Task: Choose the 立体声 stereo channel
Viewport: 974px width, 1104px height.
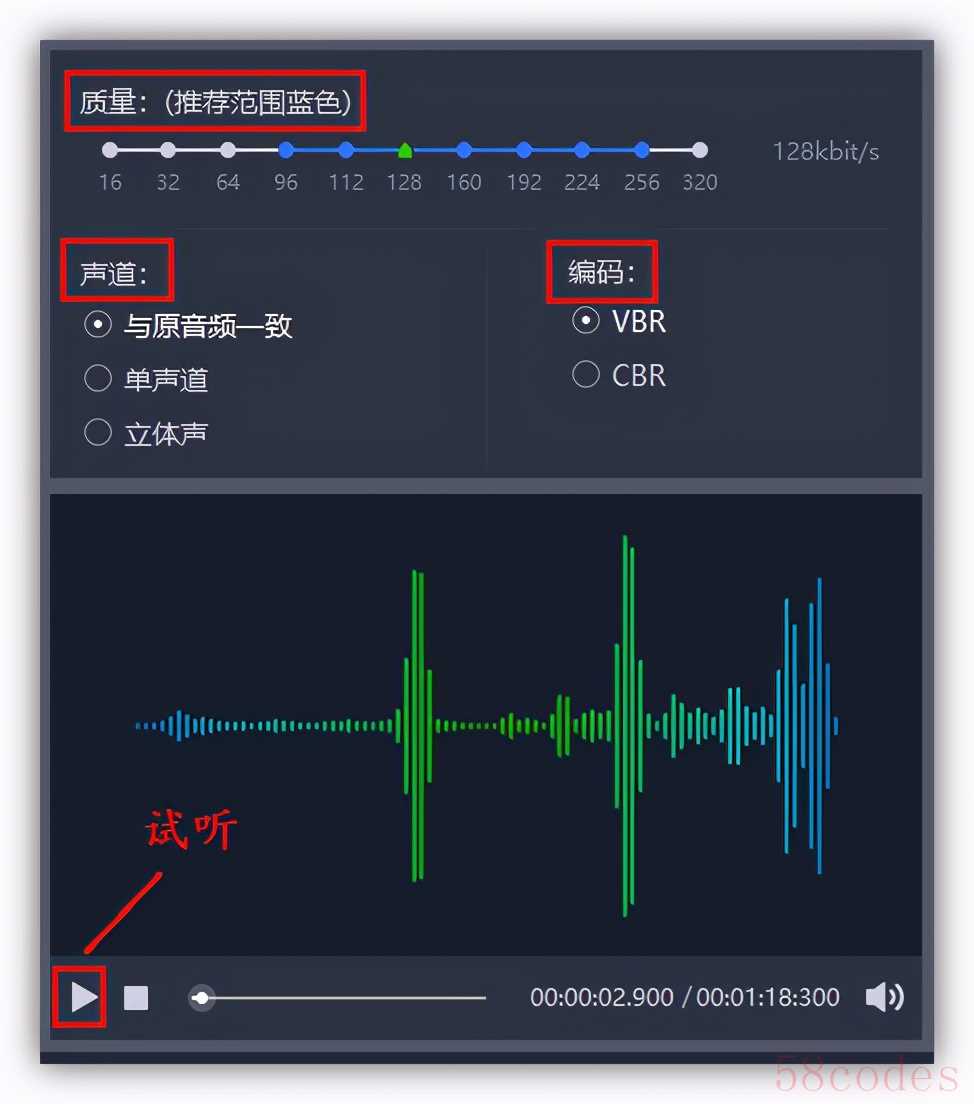Action: click(x=98, y=432)
